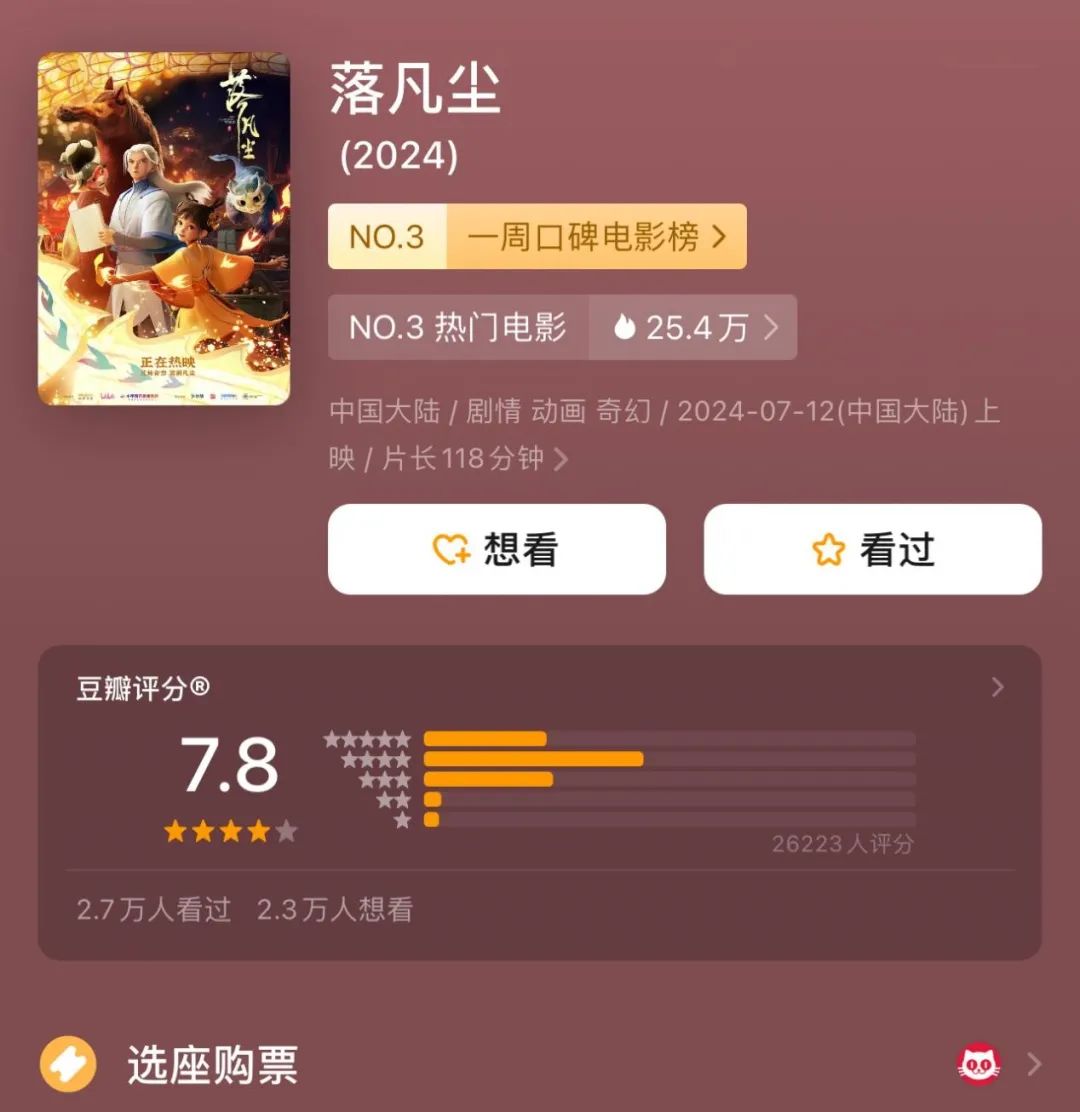Open the 落凡尘 movie poster
Viewport: 1080px width, 1112px height.
[164, 229]
